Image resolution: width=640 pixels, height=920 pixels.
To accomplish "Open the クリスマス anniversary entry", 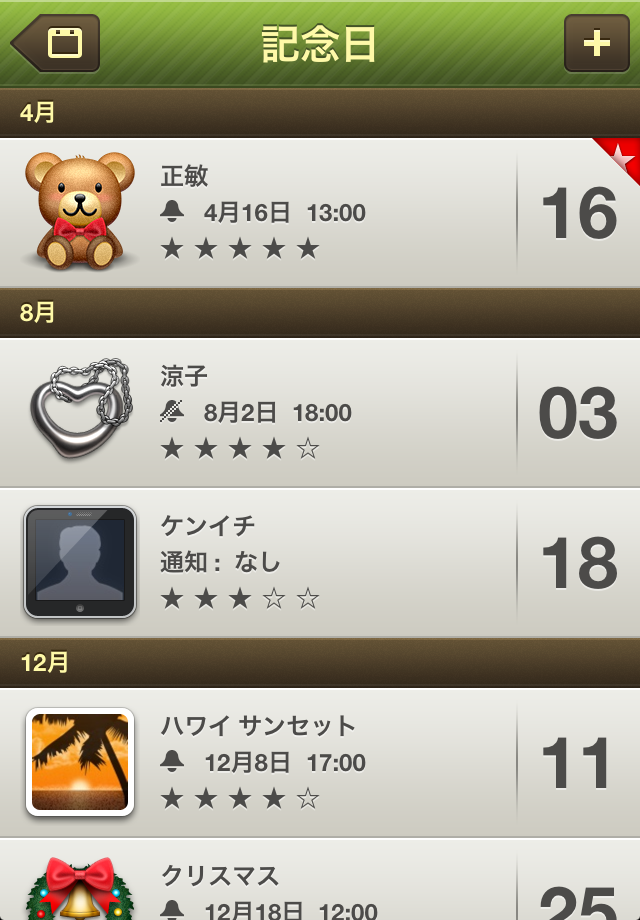I will tap(320, 883).
